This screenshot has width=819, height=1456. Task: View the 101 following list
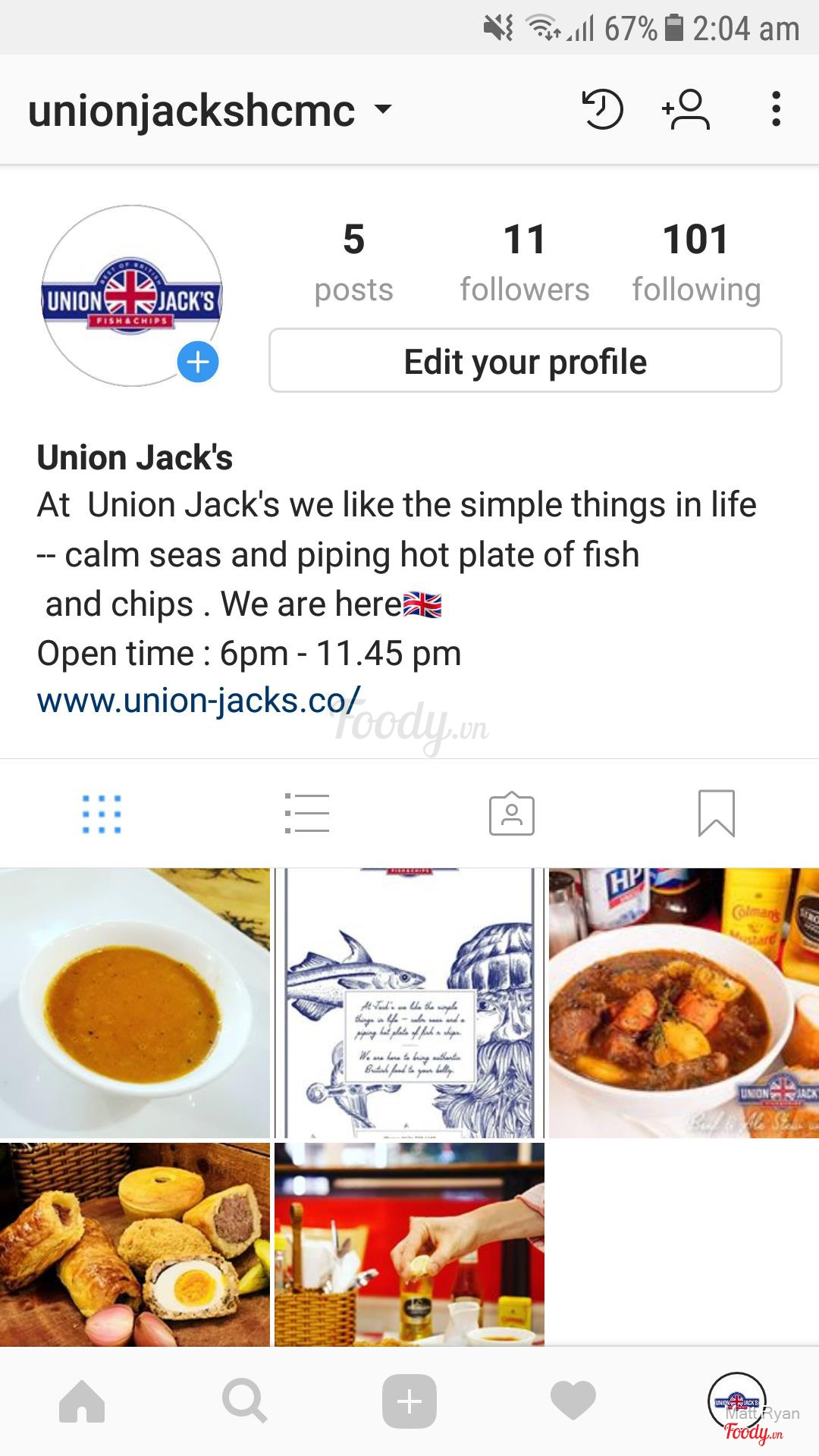696,262
